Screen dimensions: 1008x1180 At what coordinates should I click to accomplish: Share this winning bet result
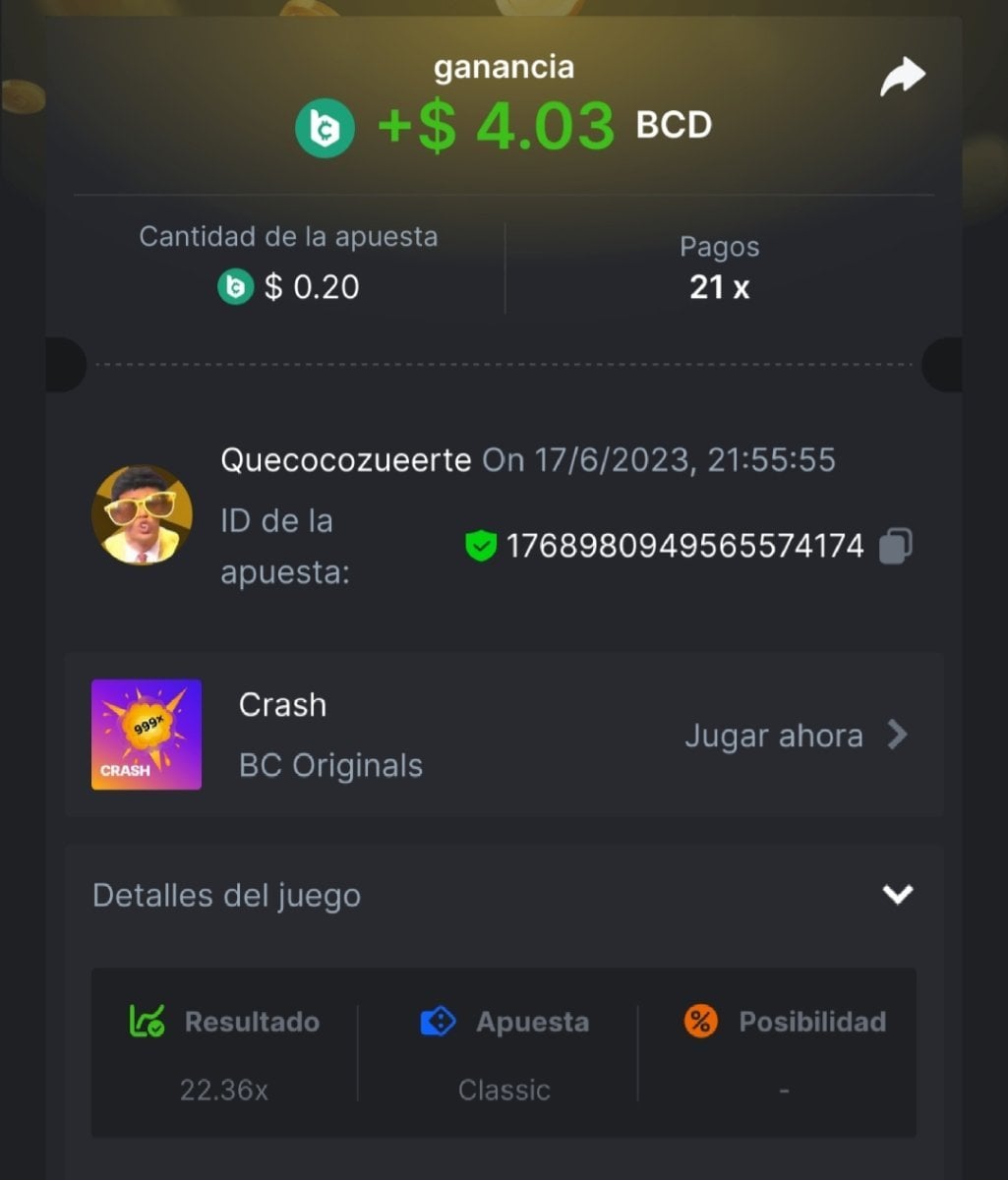902,78
